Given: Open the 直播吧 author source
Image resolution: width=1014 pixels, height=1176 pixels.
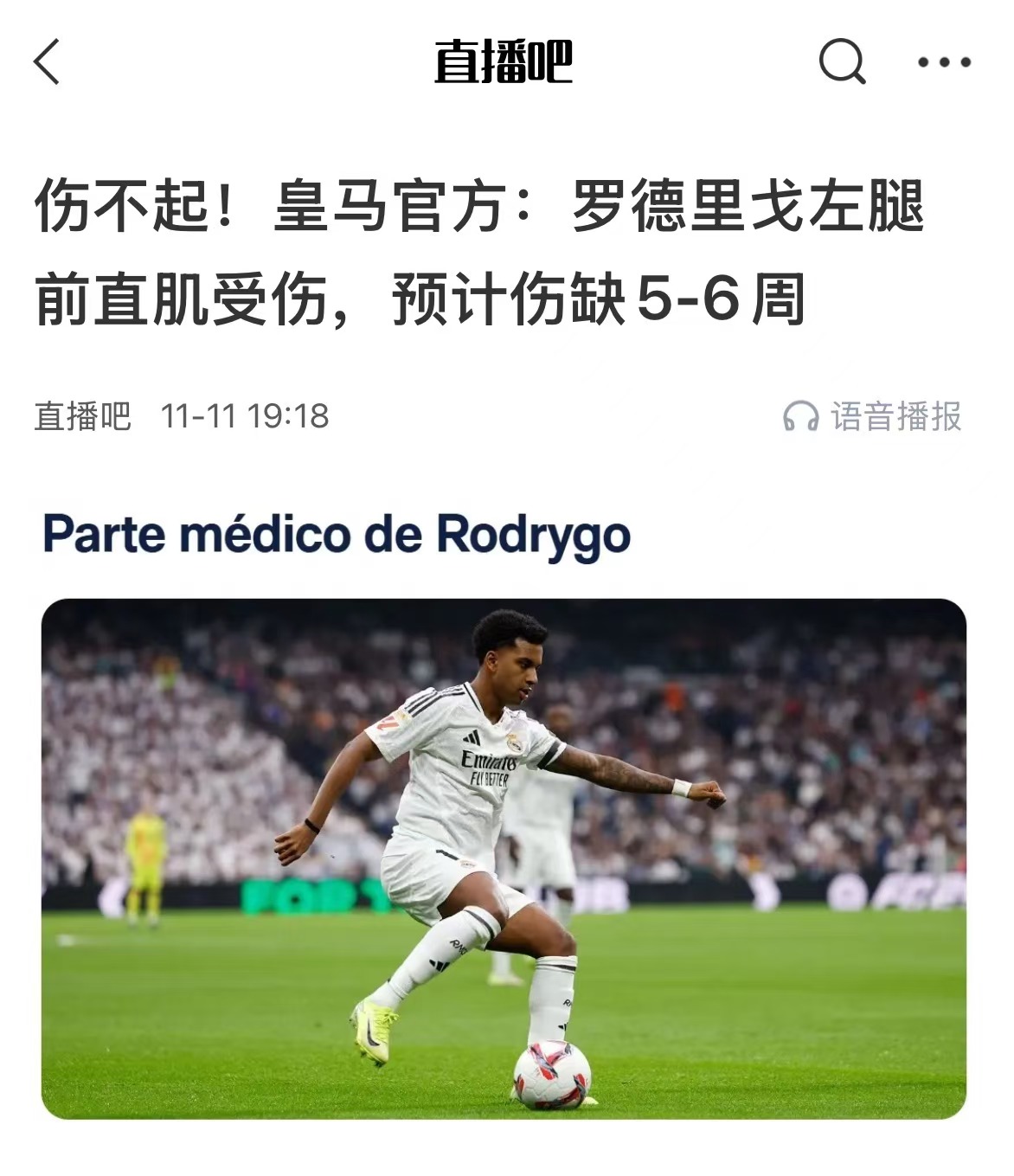Looking at the screenshot, I should click(82, 416).
